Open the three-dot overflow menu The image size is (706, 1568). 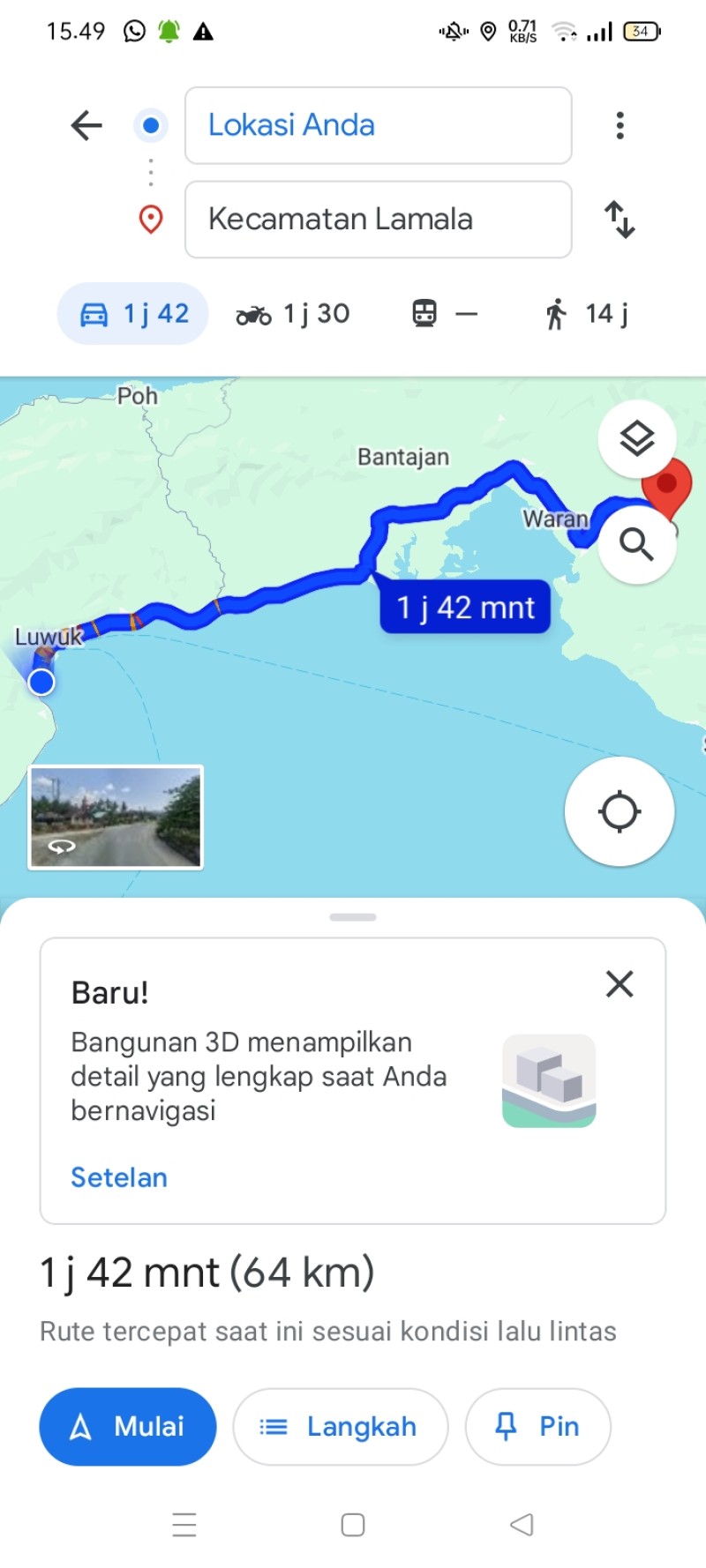coord(620,125)
